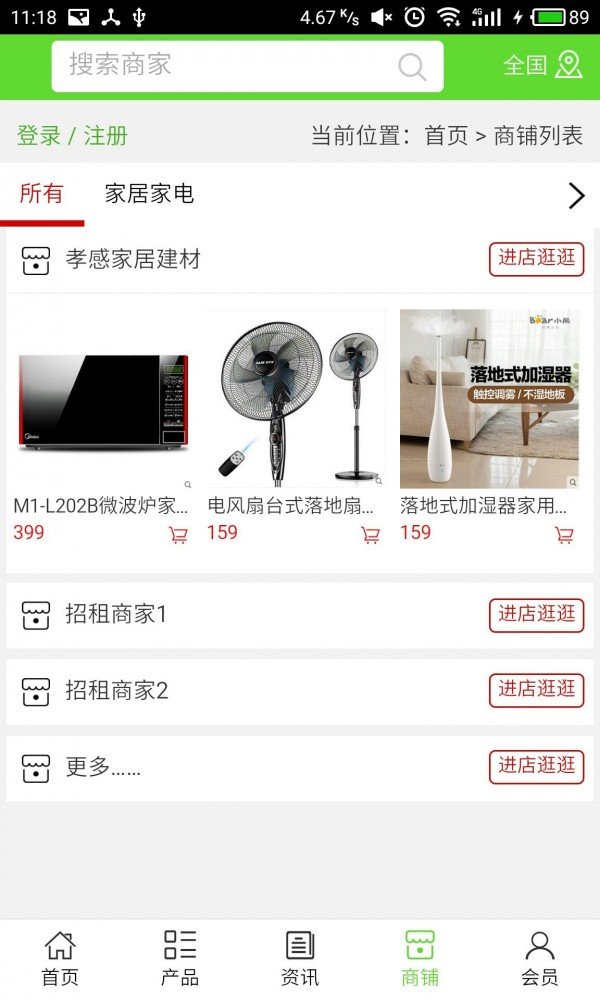Open the 登录 / 注册 link
Image resolution: width=600 pixels, height=1000 pixels.
click(x=72, y=136)
